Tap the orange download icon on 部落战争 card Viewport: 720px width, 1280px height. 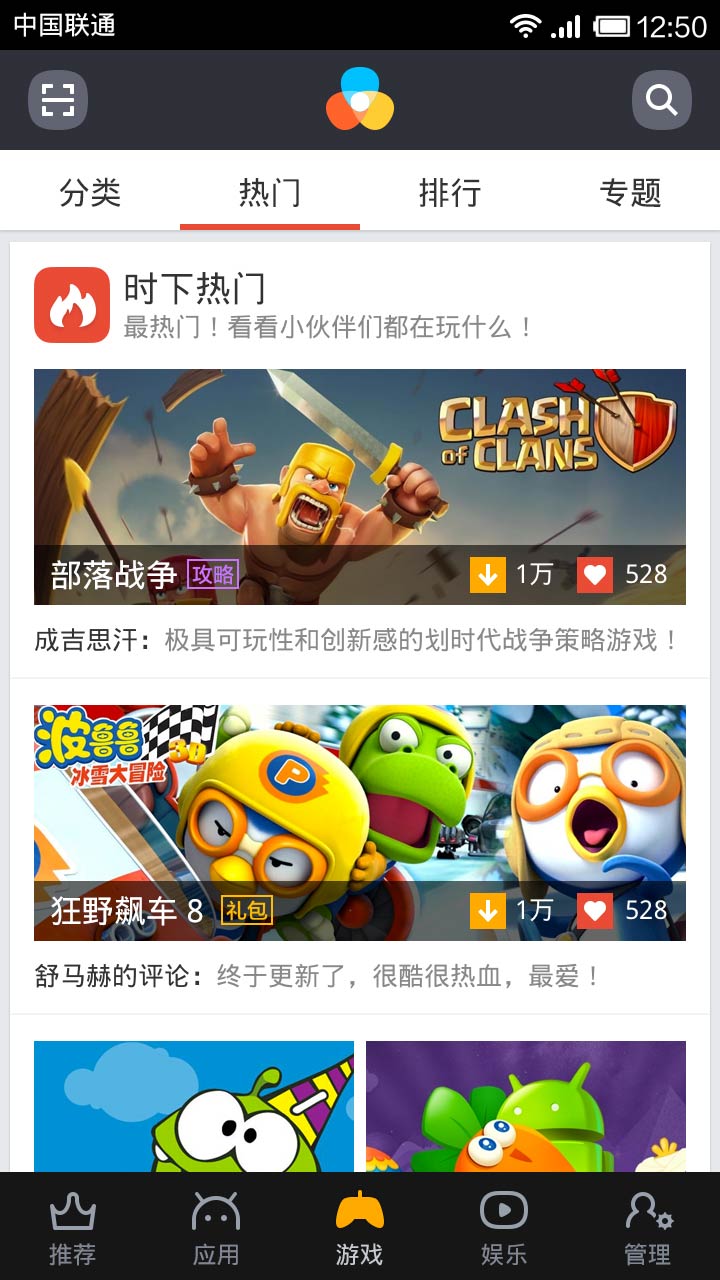pyautogui.click(x=489, y=575)
